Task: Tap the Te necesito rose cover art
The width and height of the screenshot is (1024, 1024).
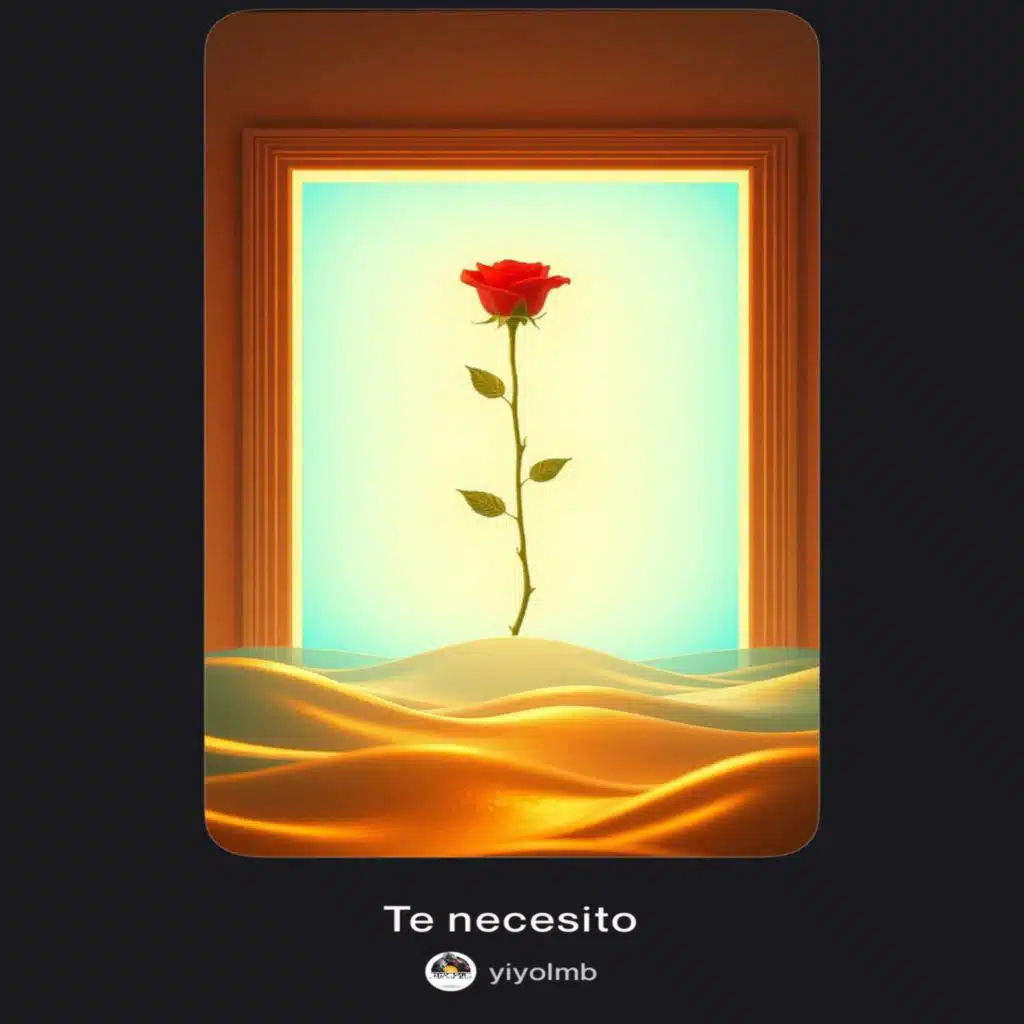Action: [x=512, y=433]
